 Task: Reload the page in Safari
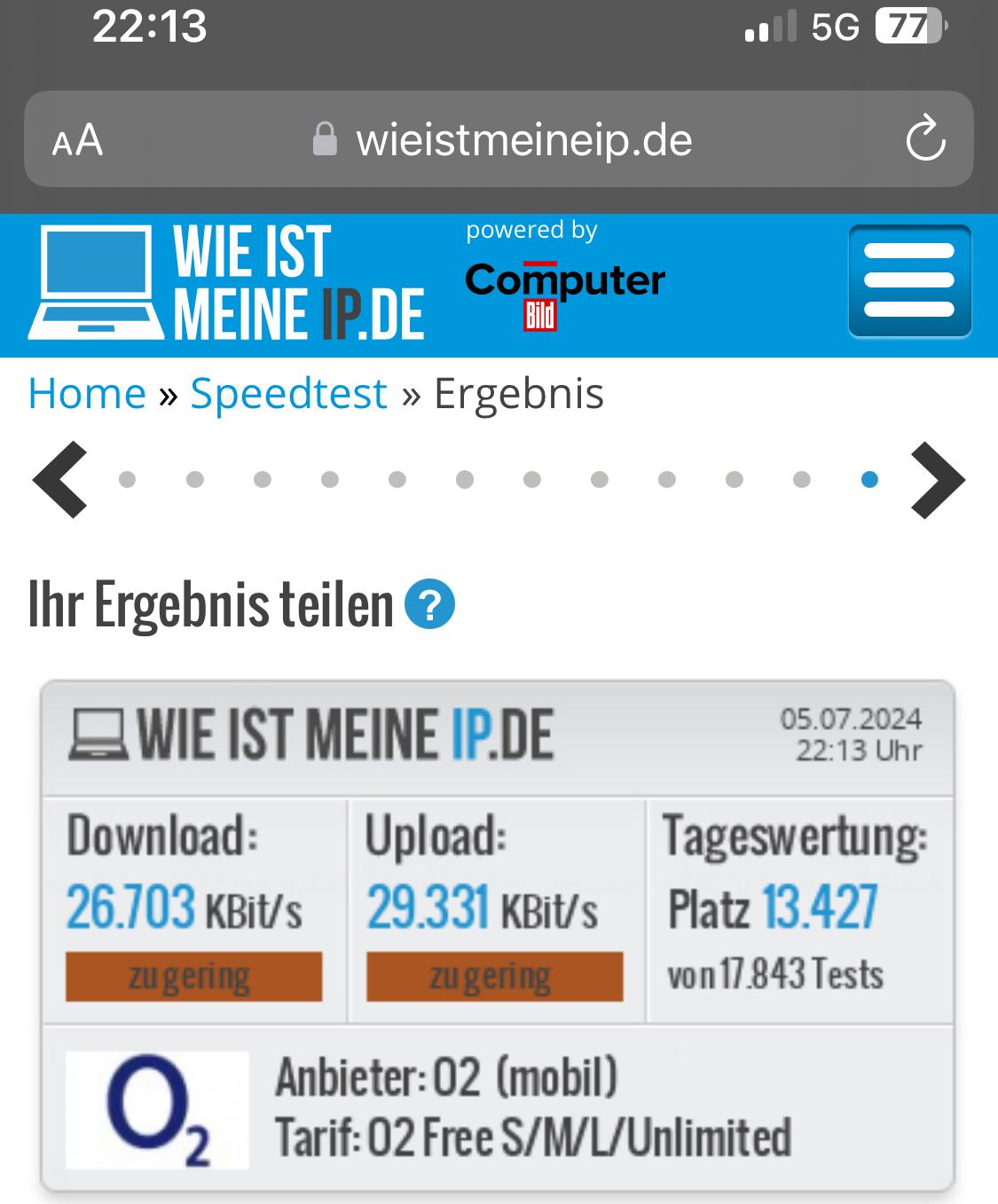(925, 139)
